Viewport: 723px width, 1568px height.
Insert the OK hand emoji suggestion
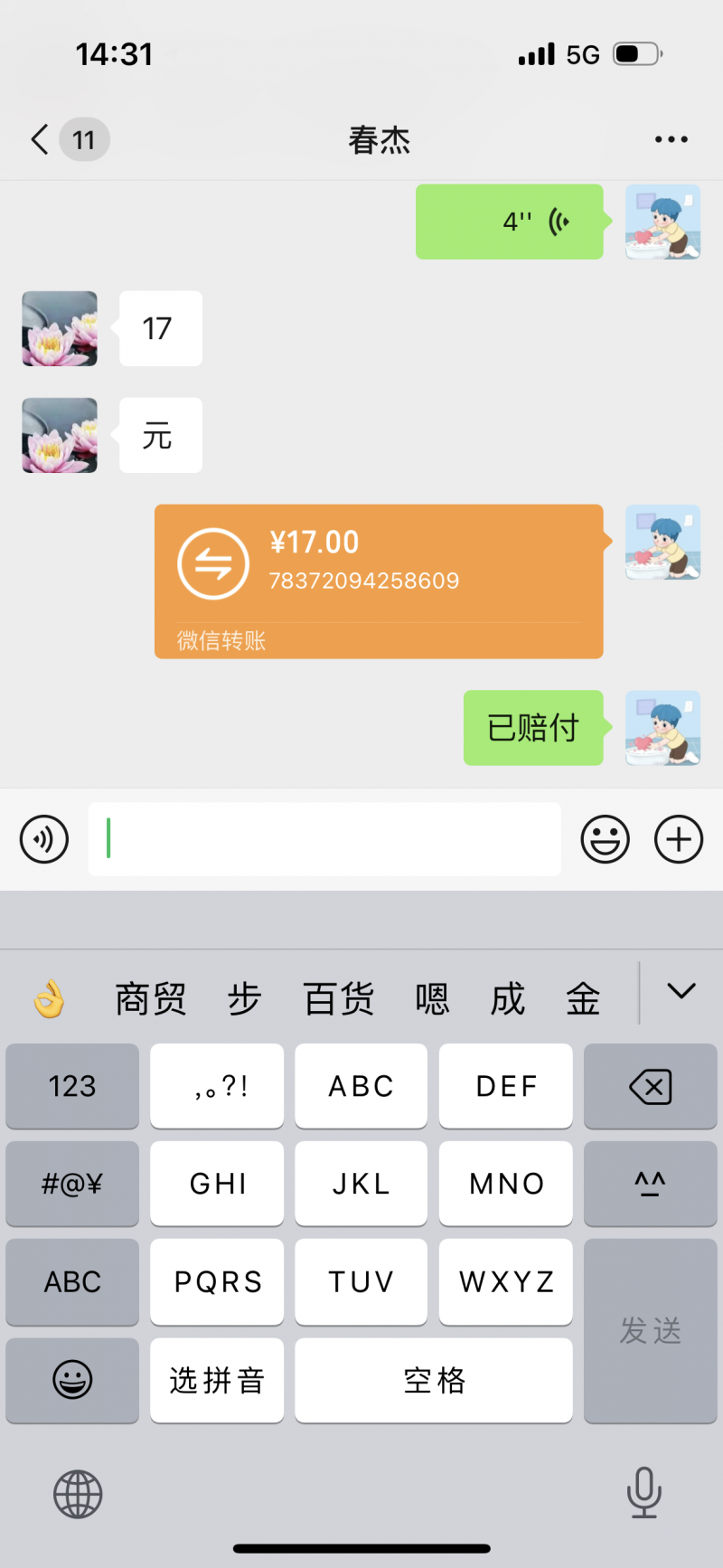(49, 999)
